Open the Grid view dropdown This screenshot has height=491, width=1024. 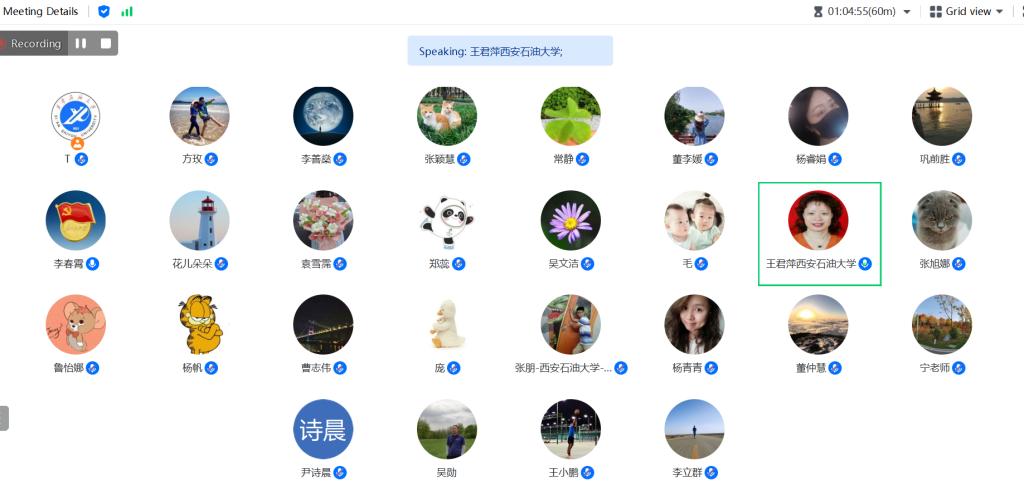tap(966, 11)
